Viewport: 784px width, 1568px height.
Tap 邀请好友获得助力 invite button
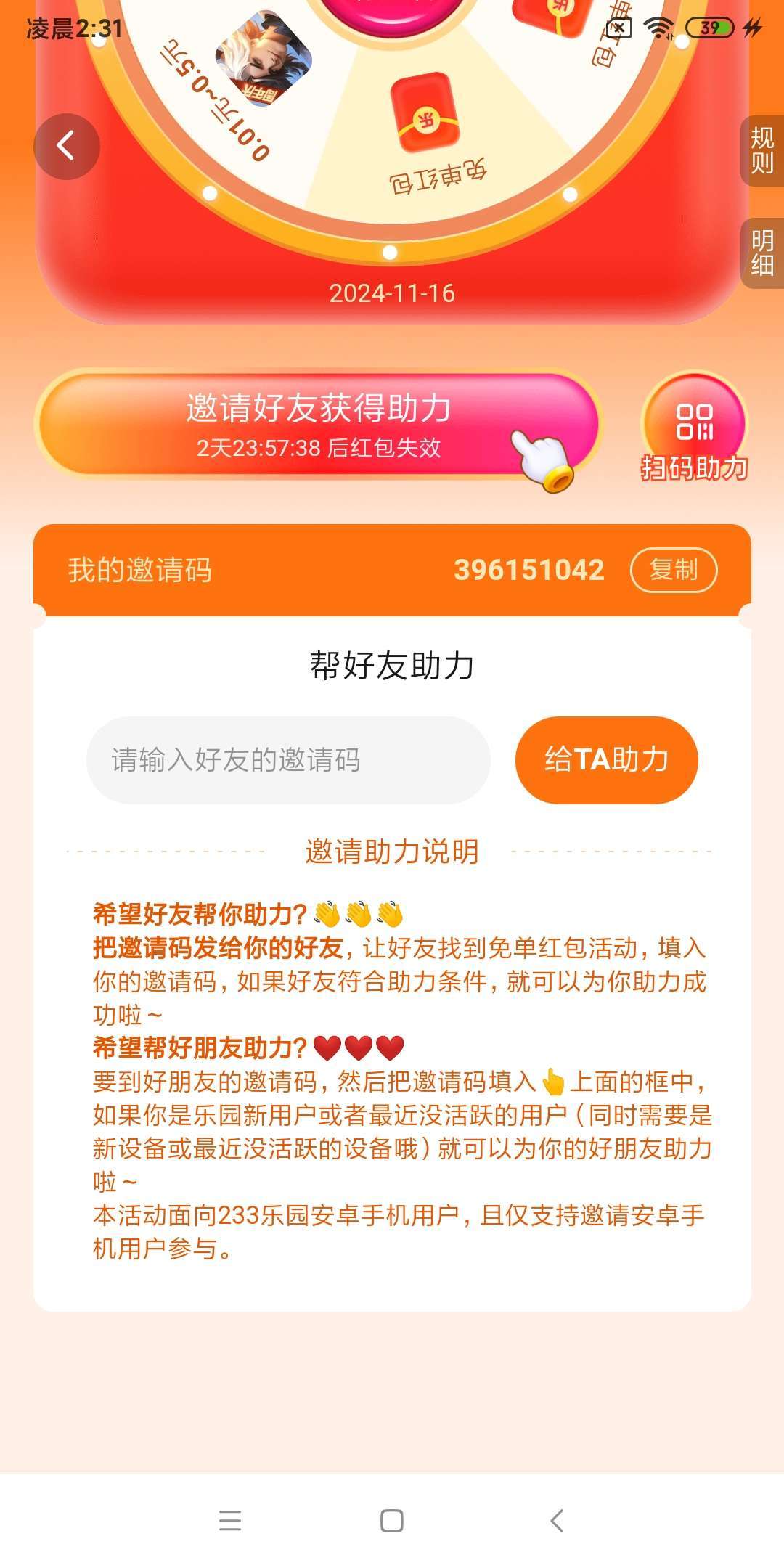tap(318, 424)
